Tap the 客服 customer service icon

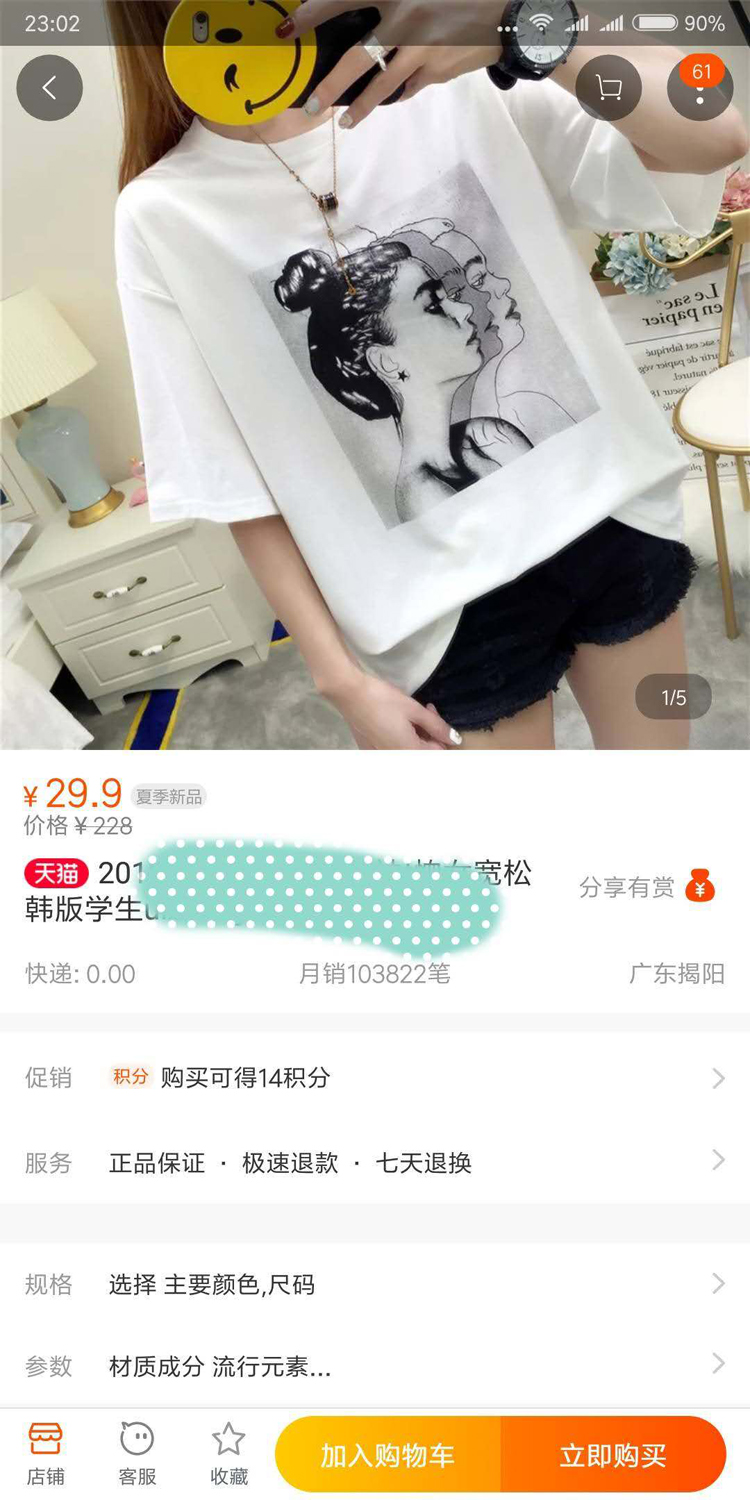coord(137,1452)
